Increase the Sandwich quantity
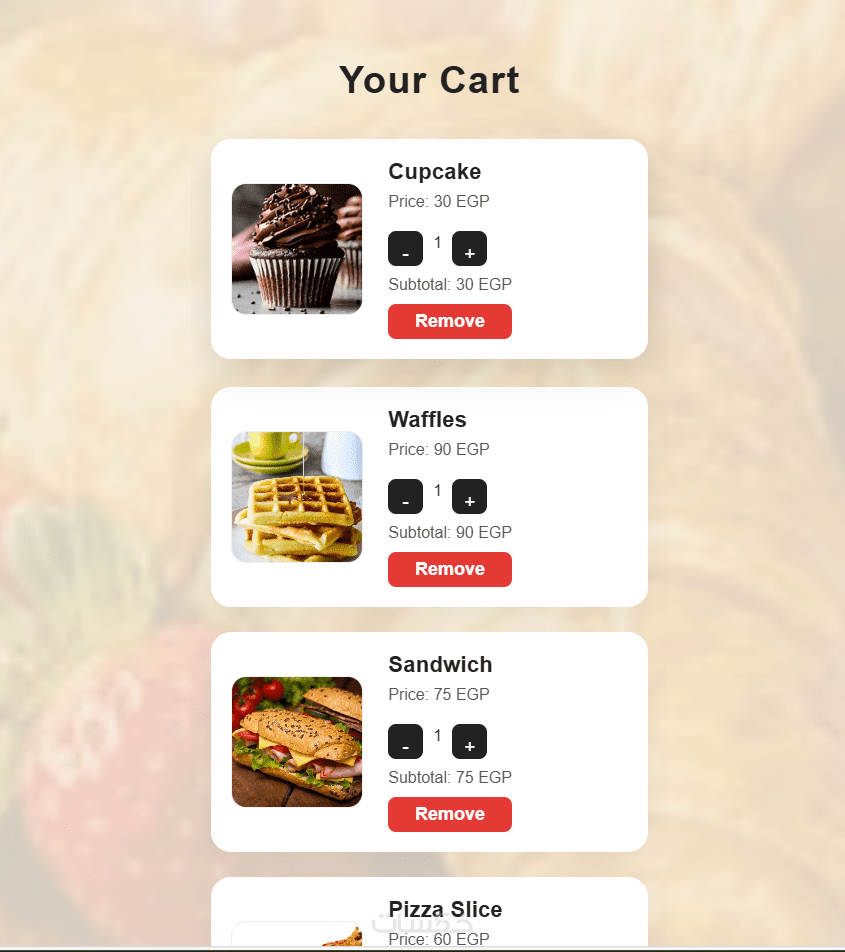This screenshot has height=952, width=845. (x=469, y=742)
